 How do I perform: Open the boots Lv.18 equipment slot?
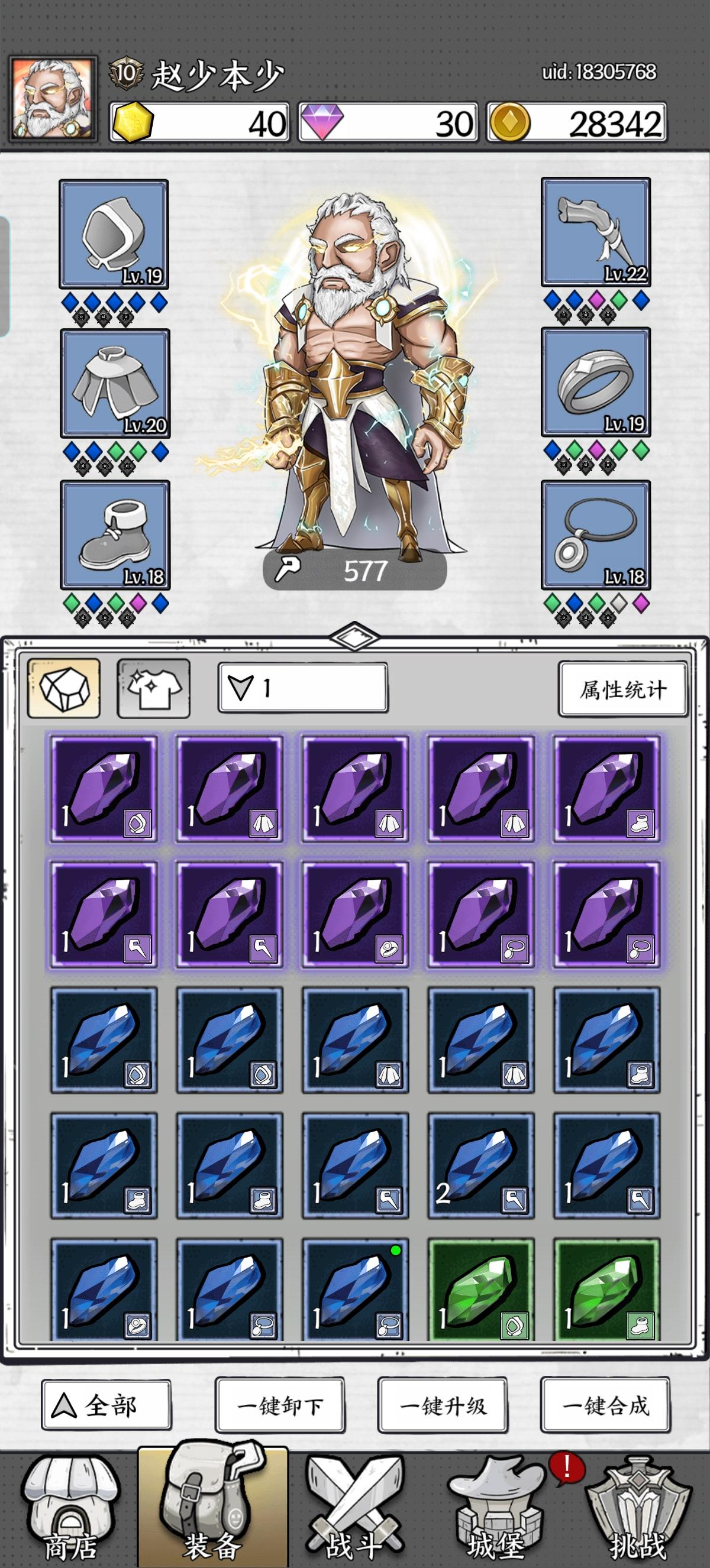pyautogui.click(x=113, y=536)
